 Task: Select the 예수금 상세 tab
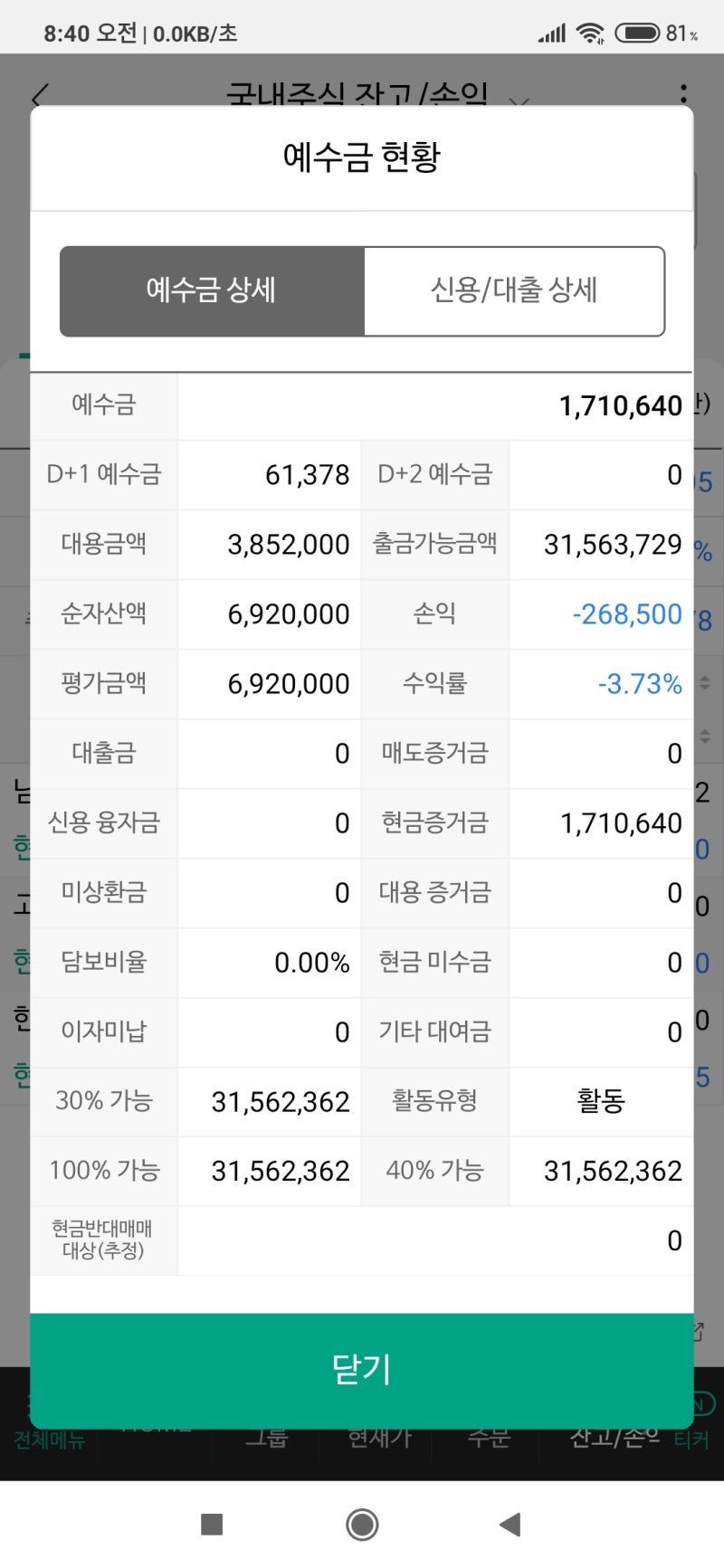click(x=212, y=290)
